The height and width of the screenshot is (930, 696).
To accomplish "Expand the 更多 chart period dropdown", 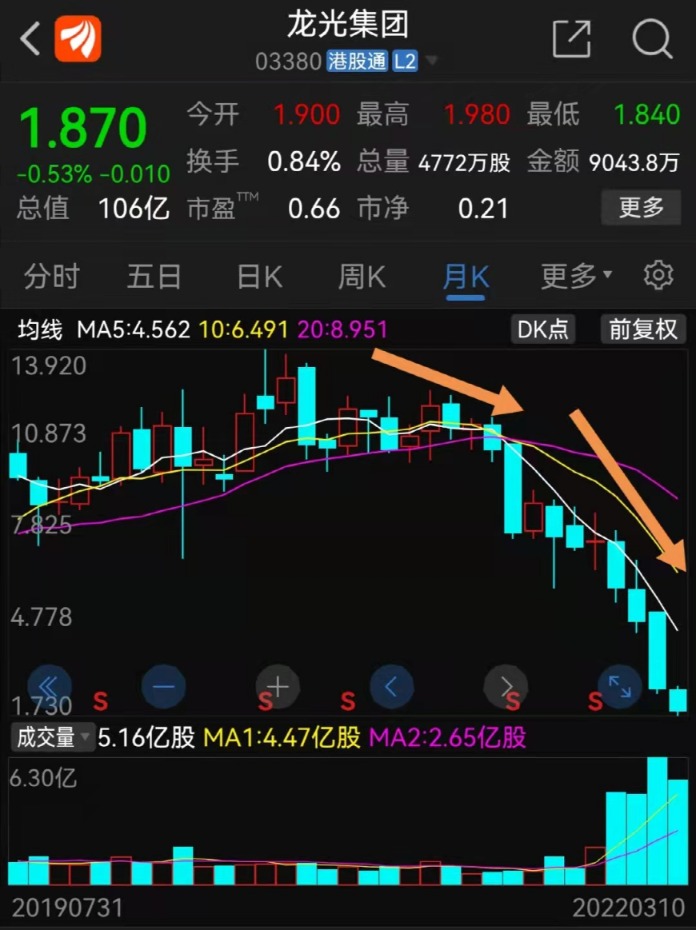I will [x=576, y=276].
